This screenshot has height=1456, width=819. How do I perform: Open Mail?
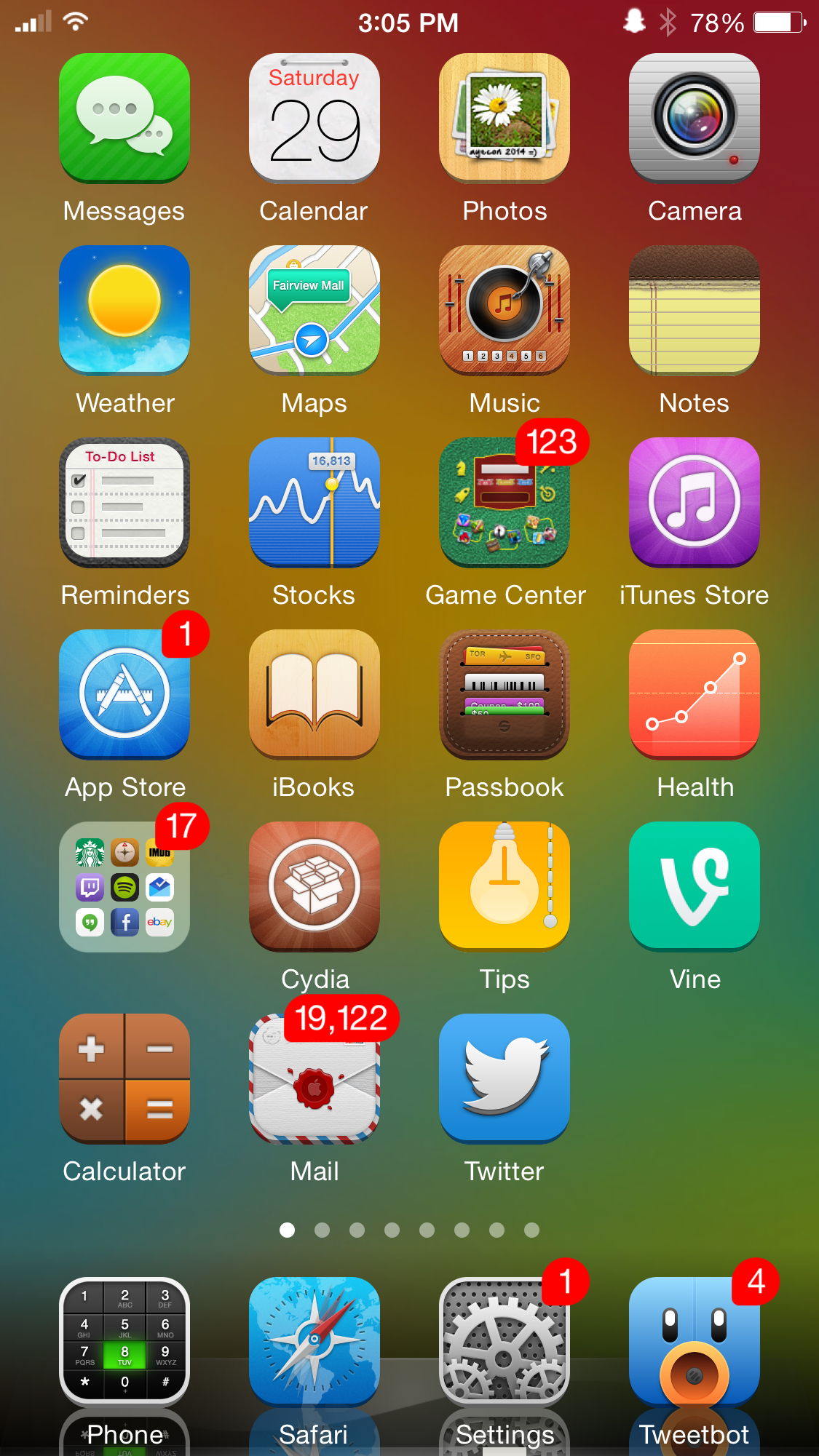314,1078
